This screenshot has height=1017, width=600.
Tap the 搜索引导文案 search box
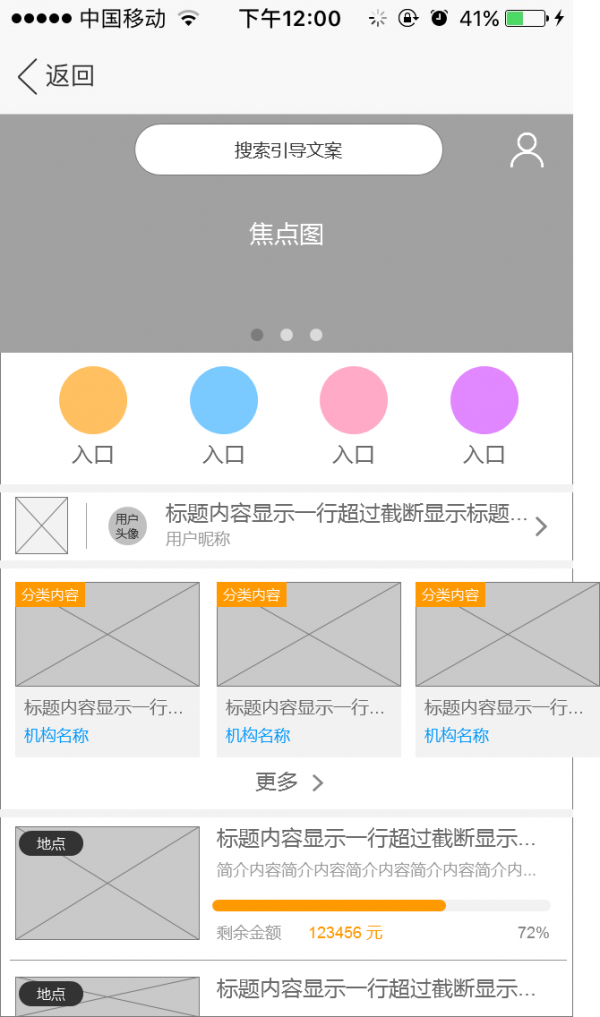288,150
